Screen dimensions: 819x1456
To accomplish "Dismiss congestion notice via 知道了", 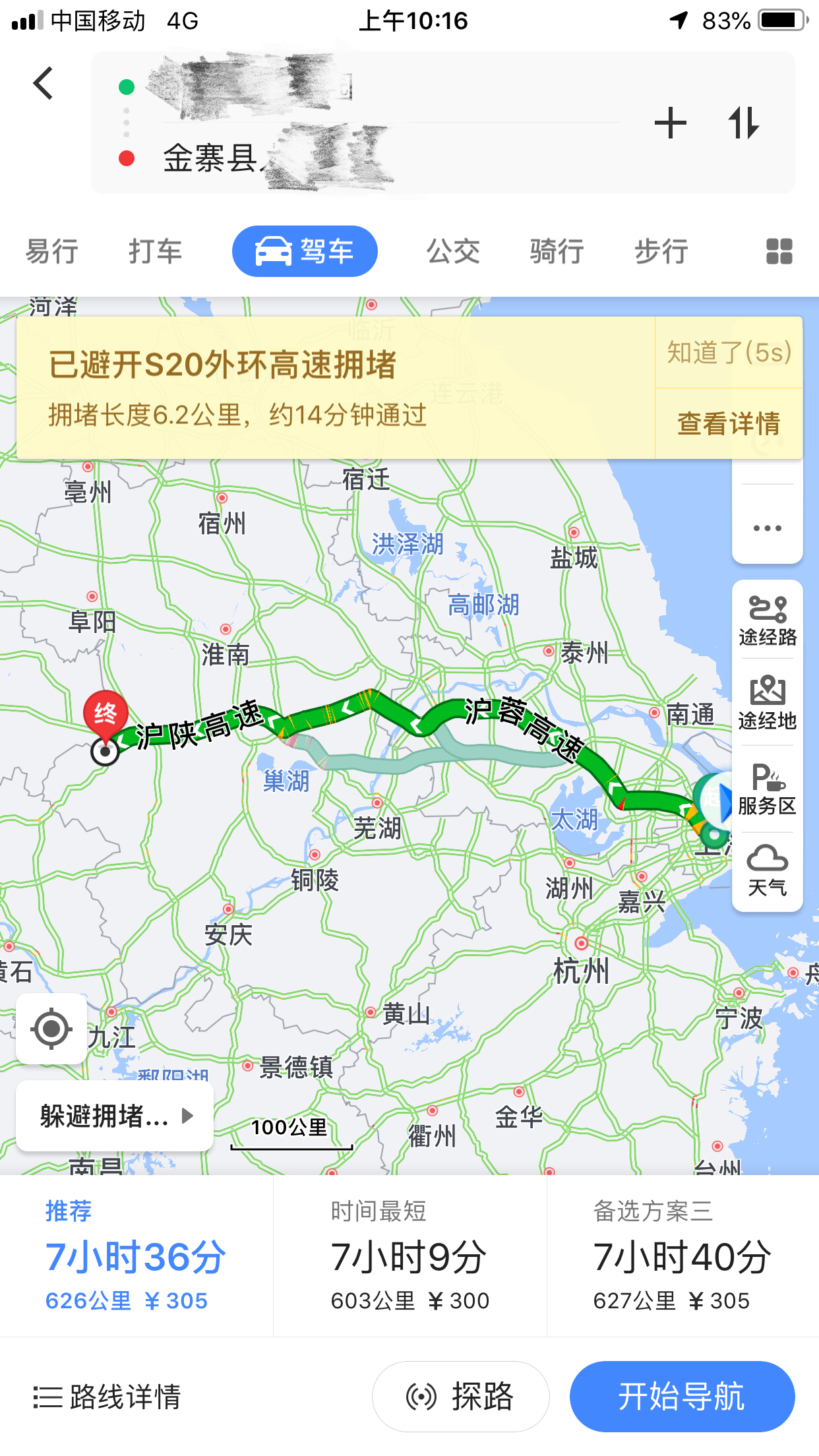I will coord(729,352).
